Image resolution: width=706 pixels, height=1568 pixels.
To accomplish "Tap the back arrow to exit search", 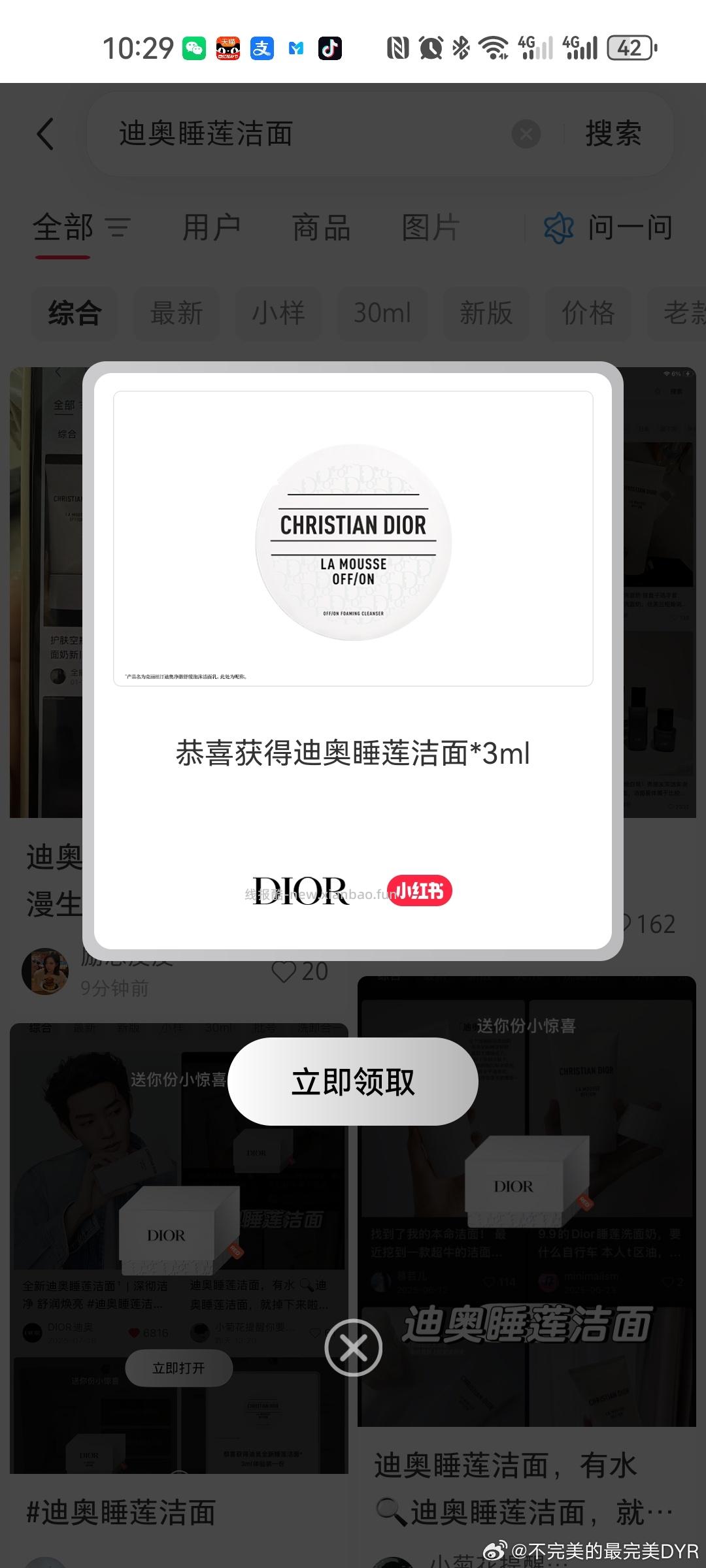I will click(x=44, y=134).
